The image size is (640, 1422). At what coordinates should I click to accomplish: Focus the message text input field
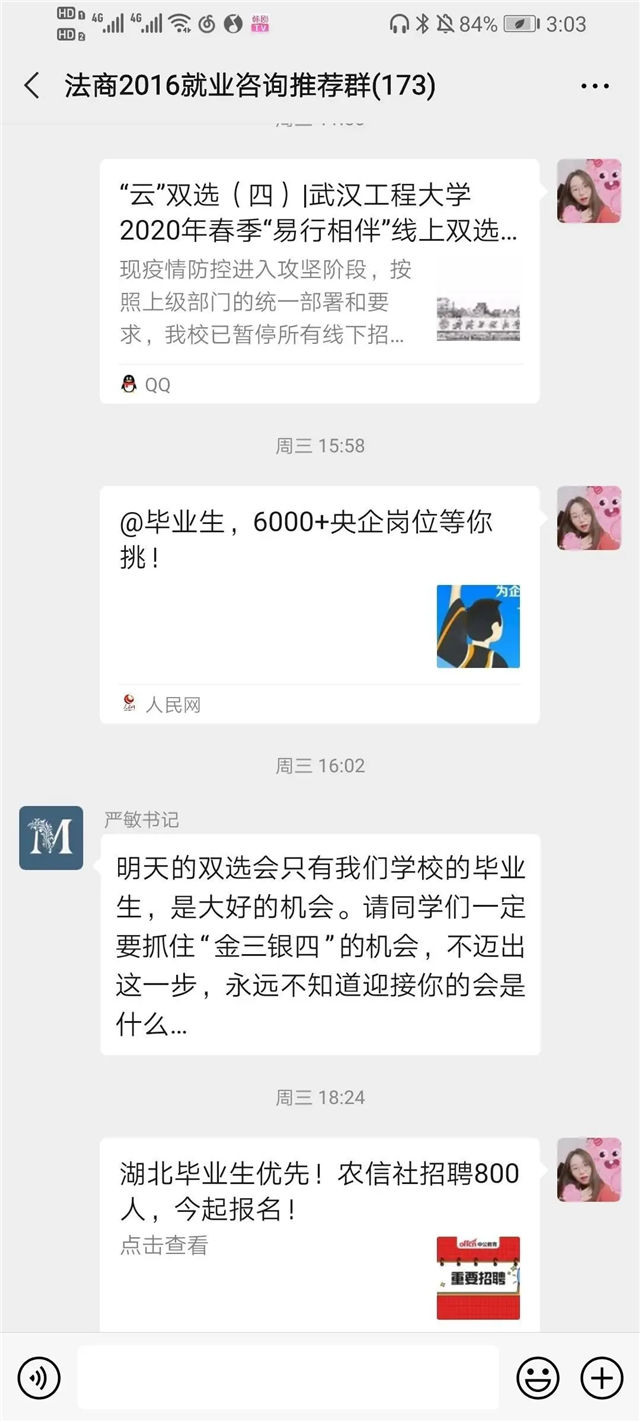pyautogui.click(x=288, y=1379)
